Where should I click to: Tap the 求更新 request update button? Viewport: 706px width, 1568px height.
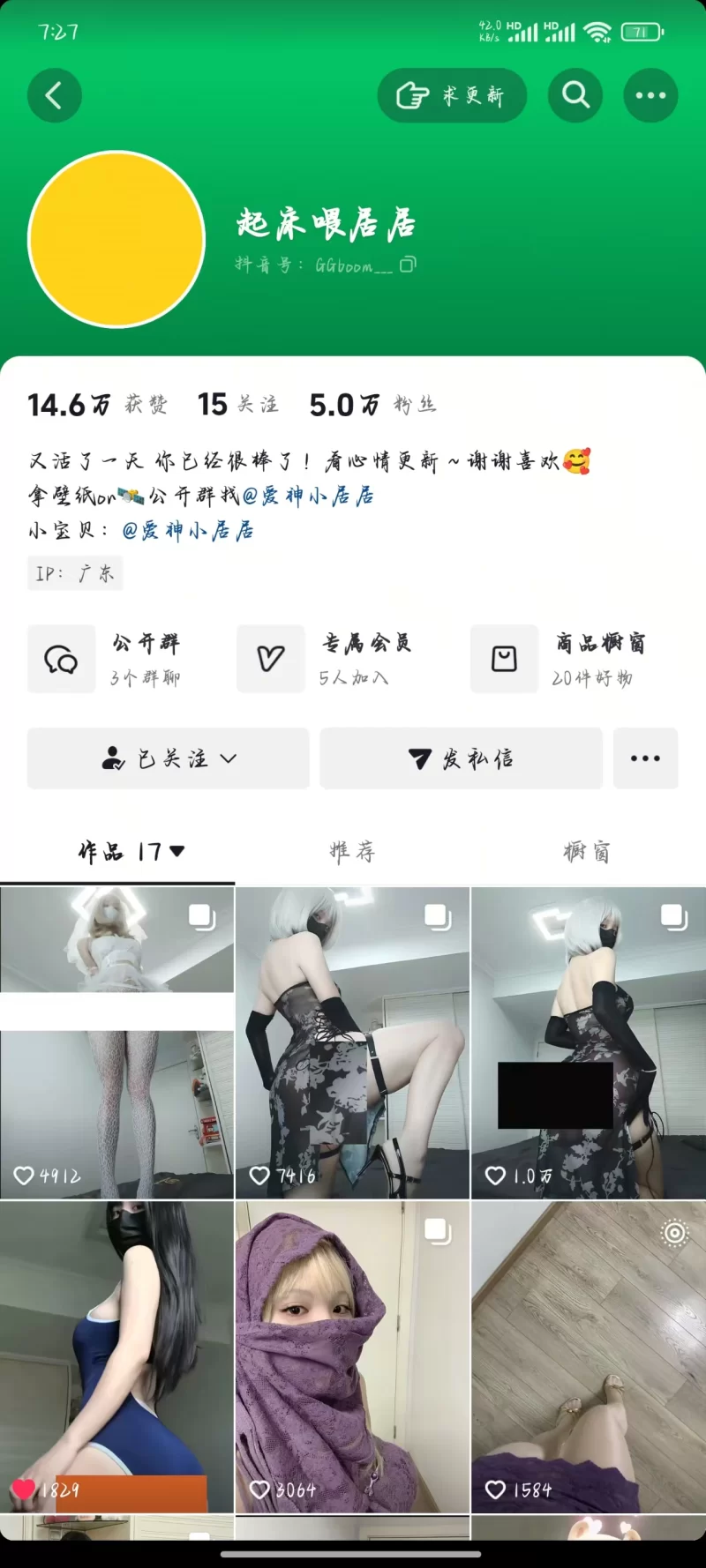452,95
